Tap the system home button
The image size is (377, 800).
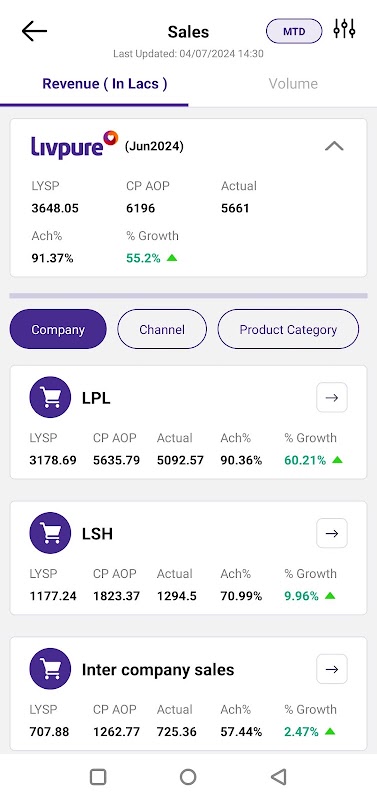pyautogui.click(x=188, y=777)
